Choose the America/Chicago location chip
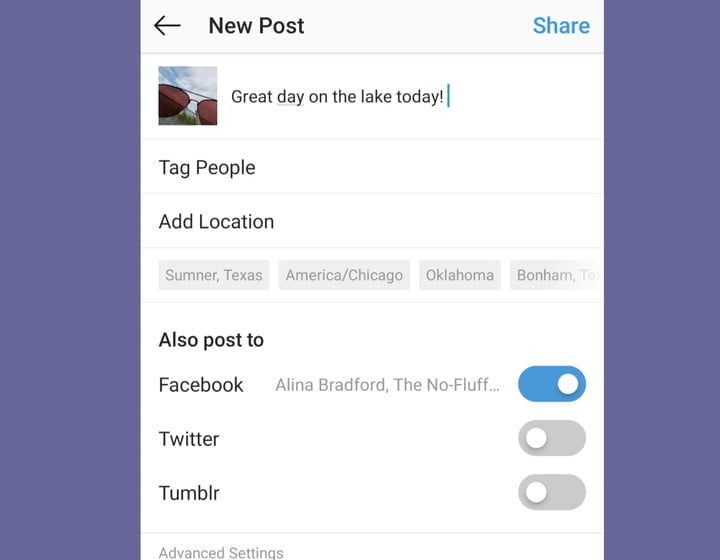 pyautogui.click(x=344, y=275)
